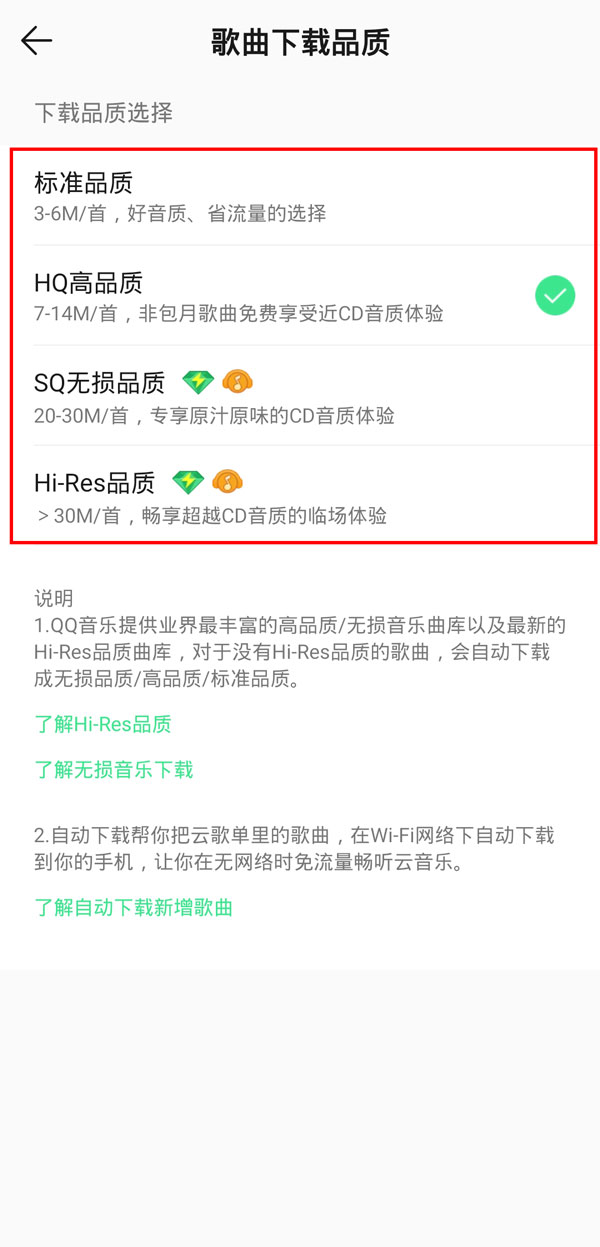The width and height of the screenshot is (600, 1247).
Task: Choose HQ高品质 download option
Action: [300, 296]
